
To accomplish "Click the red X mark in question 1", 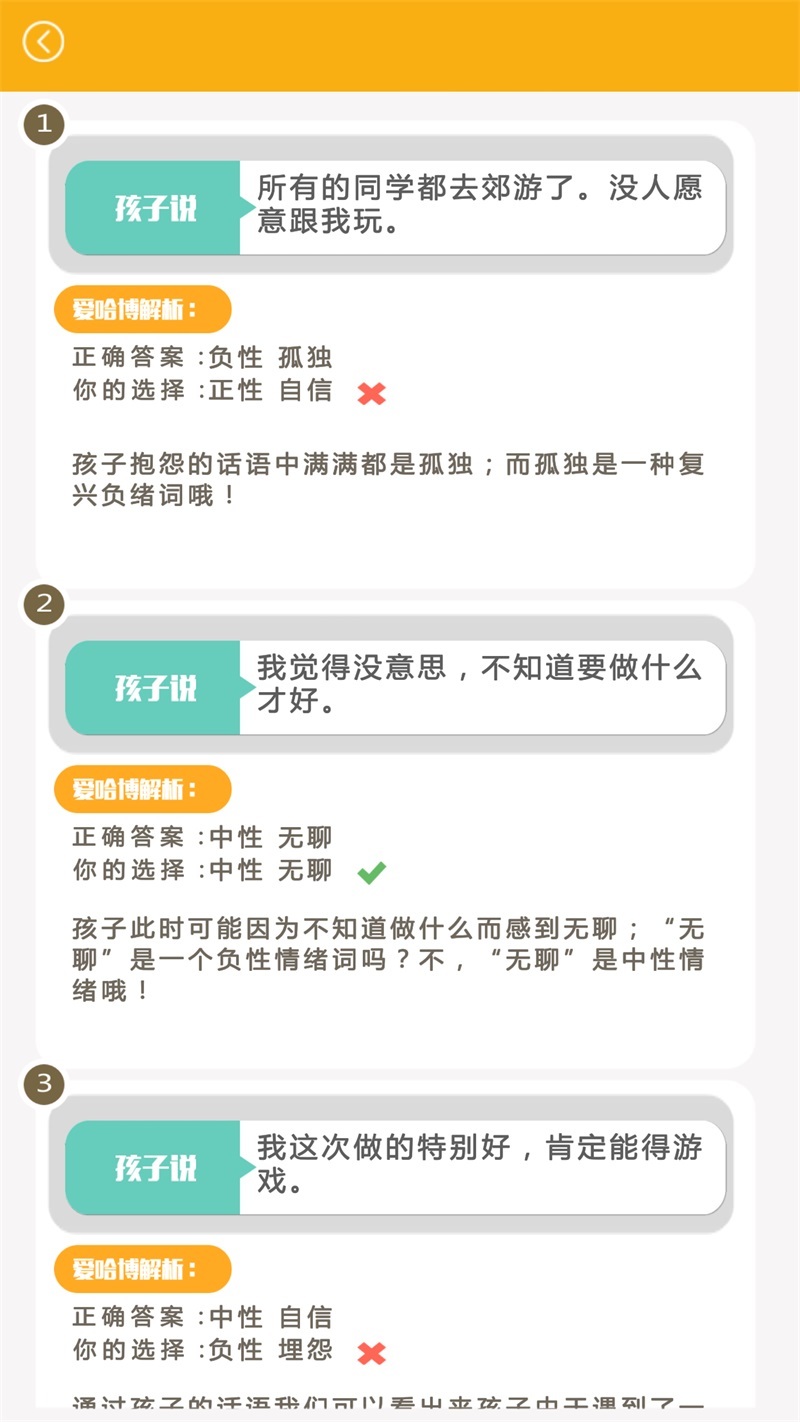I will point(370,392).
